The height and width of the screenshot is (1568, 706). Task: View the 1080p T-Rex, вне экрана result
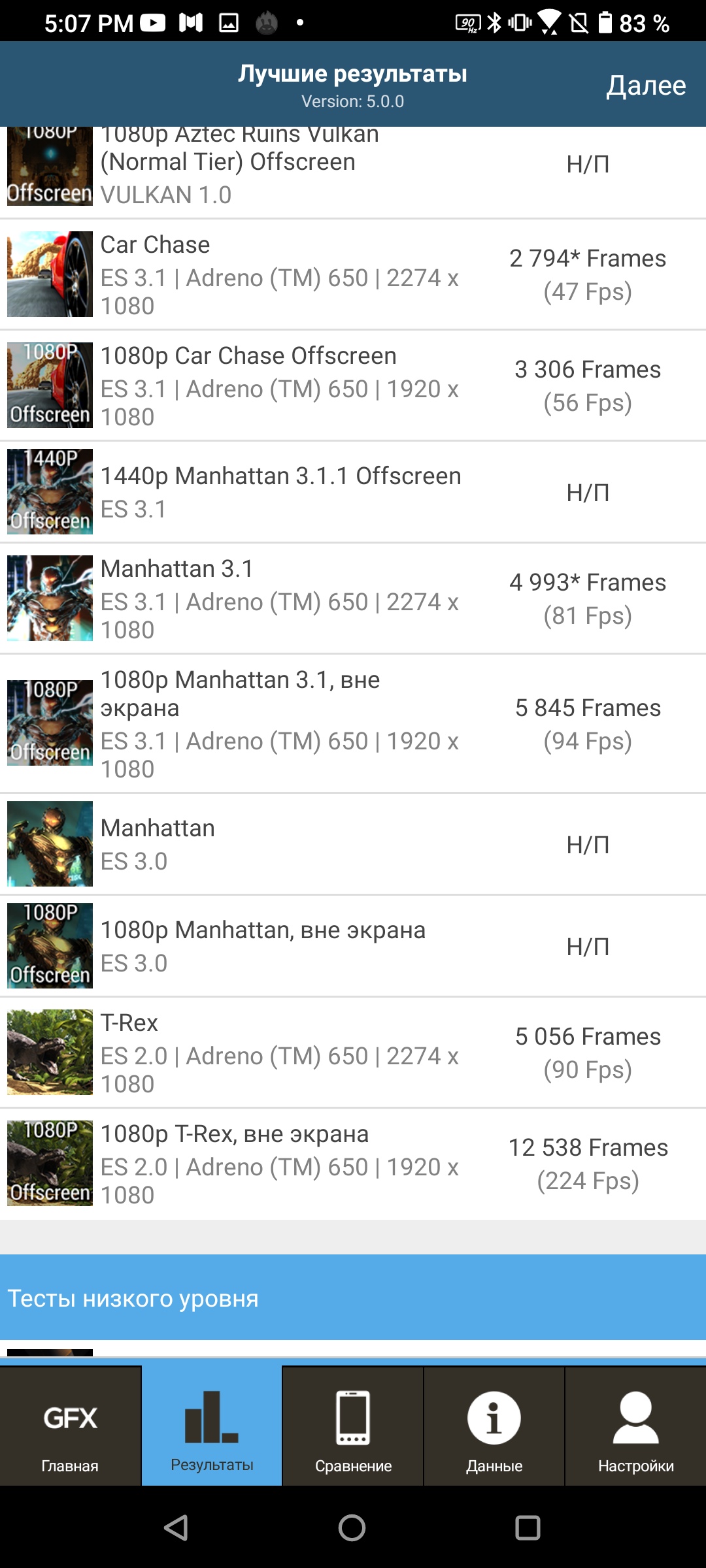pos(353,1164)
